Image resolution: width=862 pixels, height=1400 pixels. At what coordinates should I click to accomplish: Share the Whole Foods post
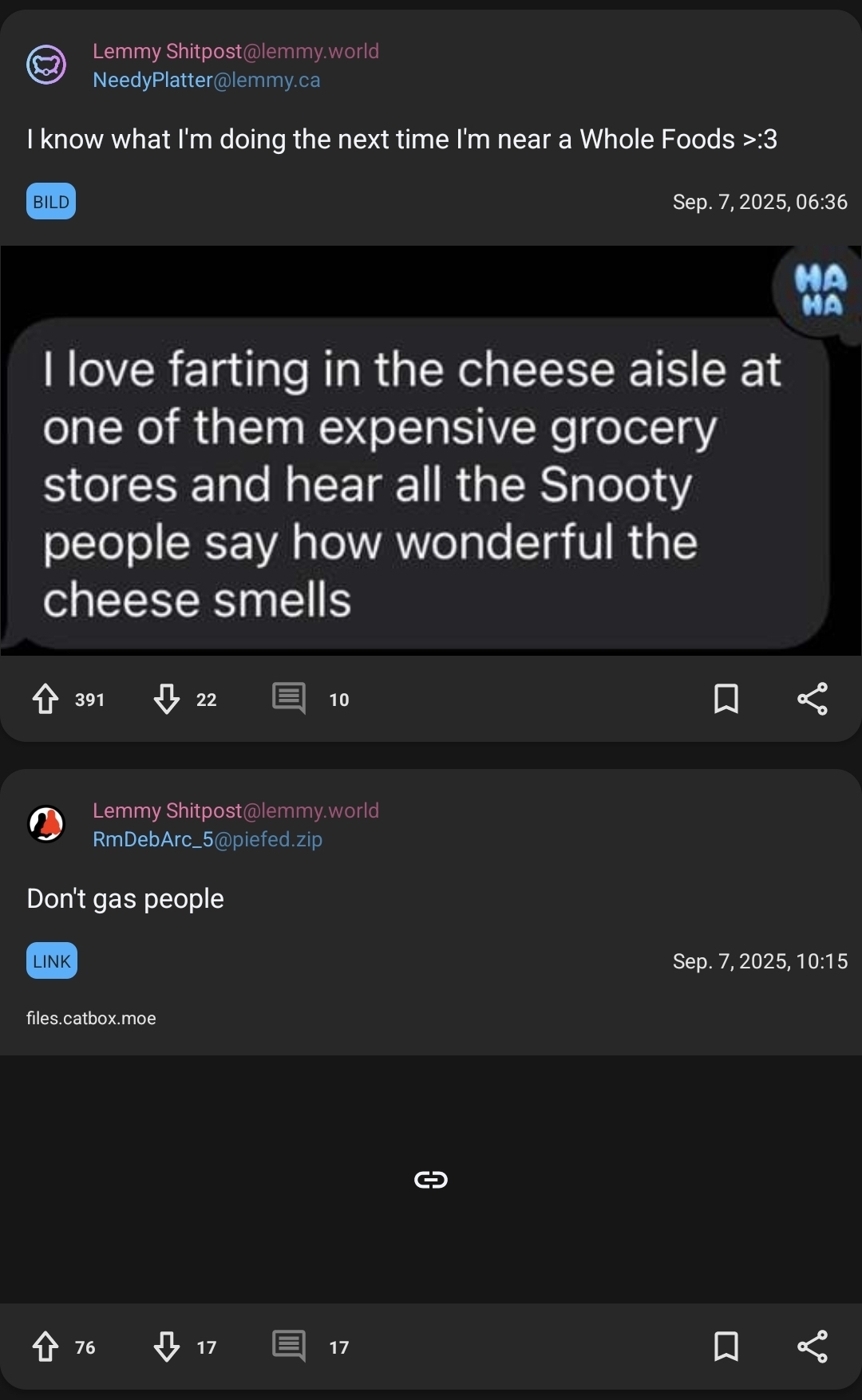pyautogui.click(x=813, y=699)
